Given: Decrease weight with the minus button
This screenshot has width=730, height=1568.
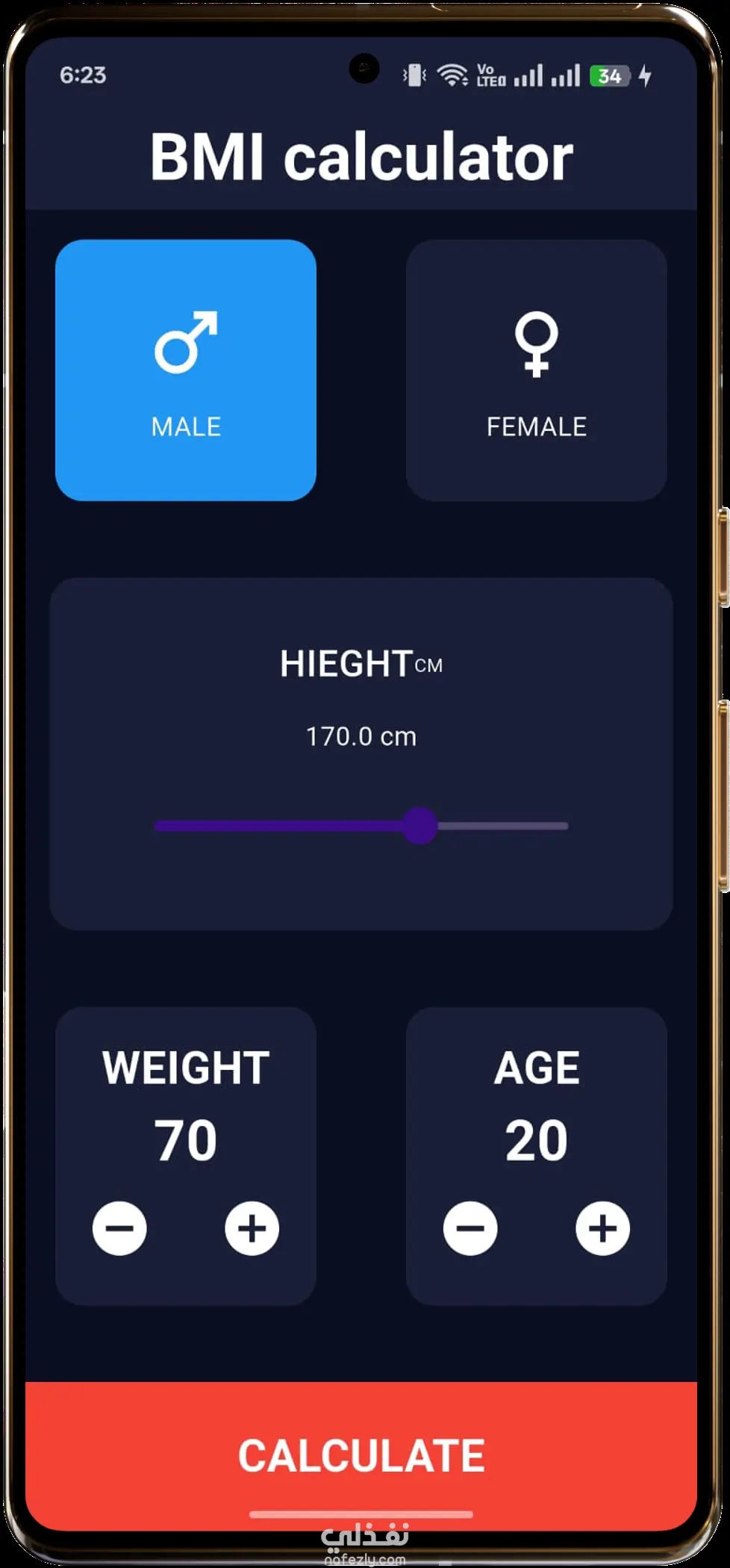Looking at the screenshot, I should tap(119, 1228).
